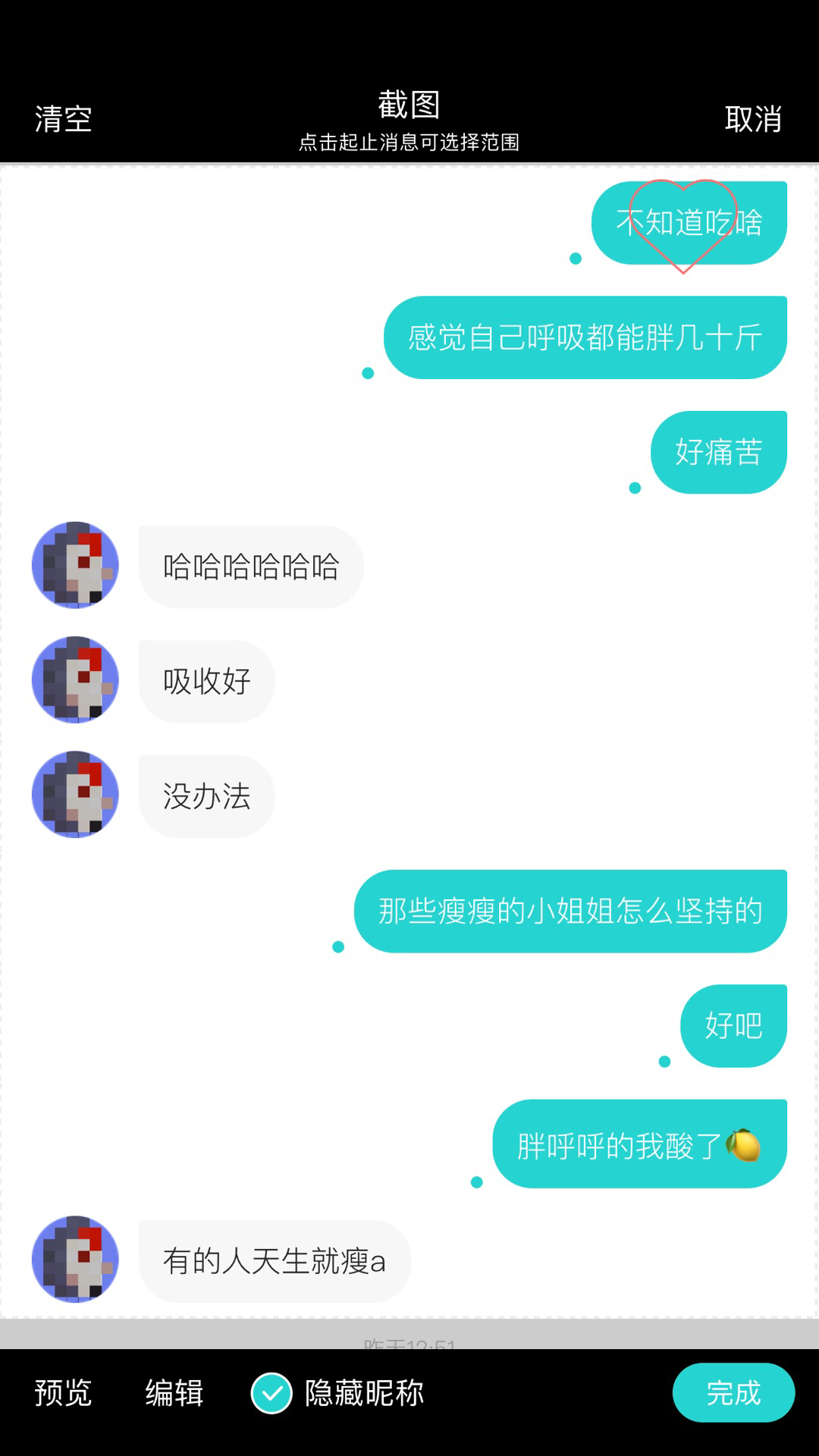
Task: Select the message 不知道吃啥
Action: pyautogui.click(x=689, y=223)
